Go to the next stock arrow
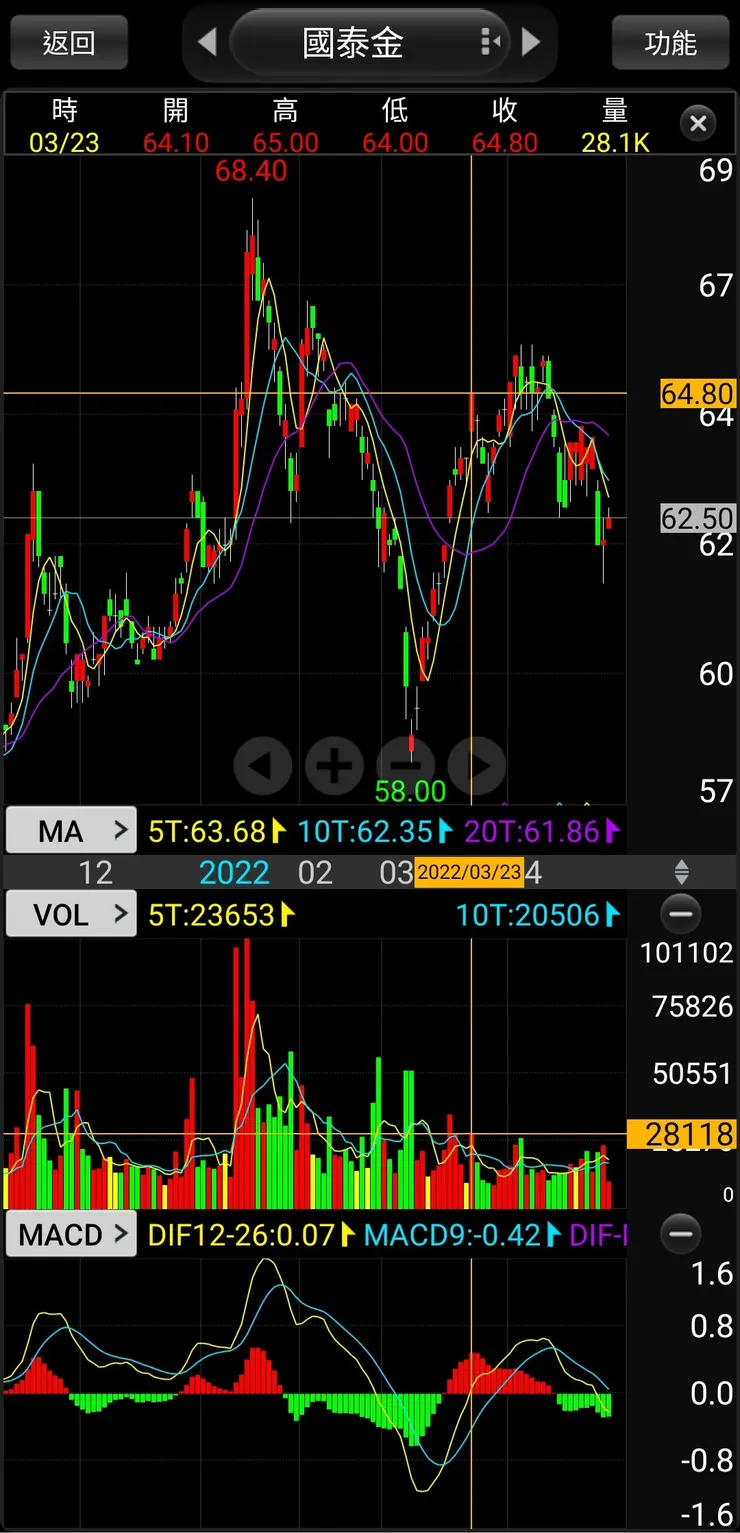Image resolution: width=740 pixels, height=1533 pixels. [531, 42]
